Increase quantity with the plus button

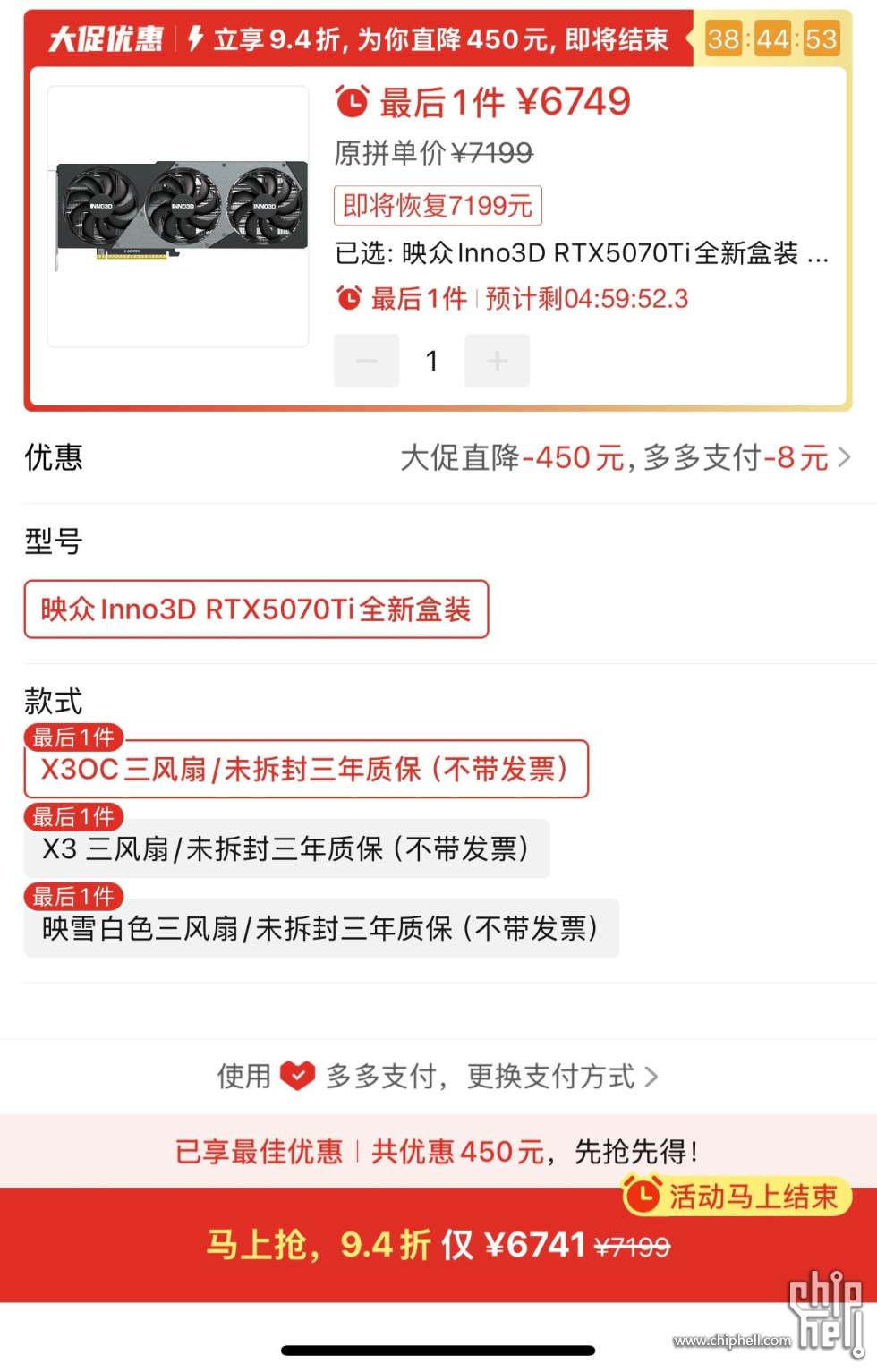497,361
